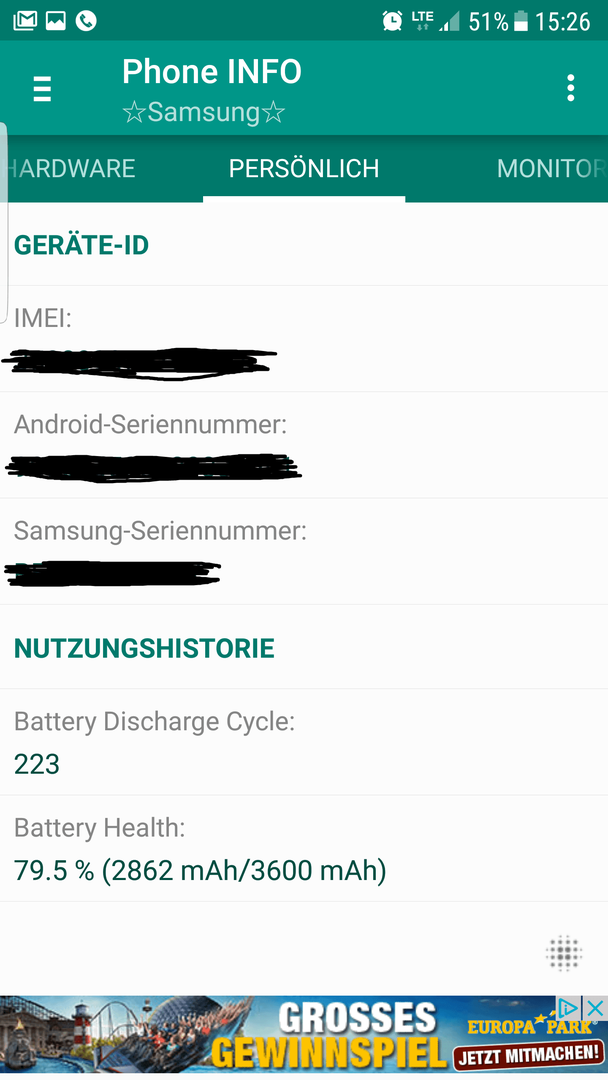Open the Europa Park Gewinnspiel ad
The height and width of the screenshot is (1080, 608).
[x=289, y=1034]
